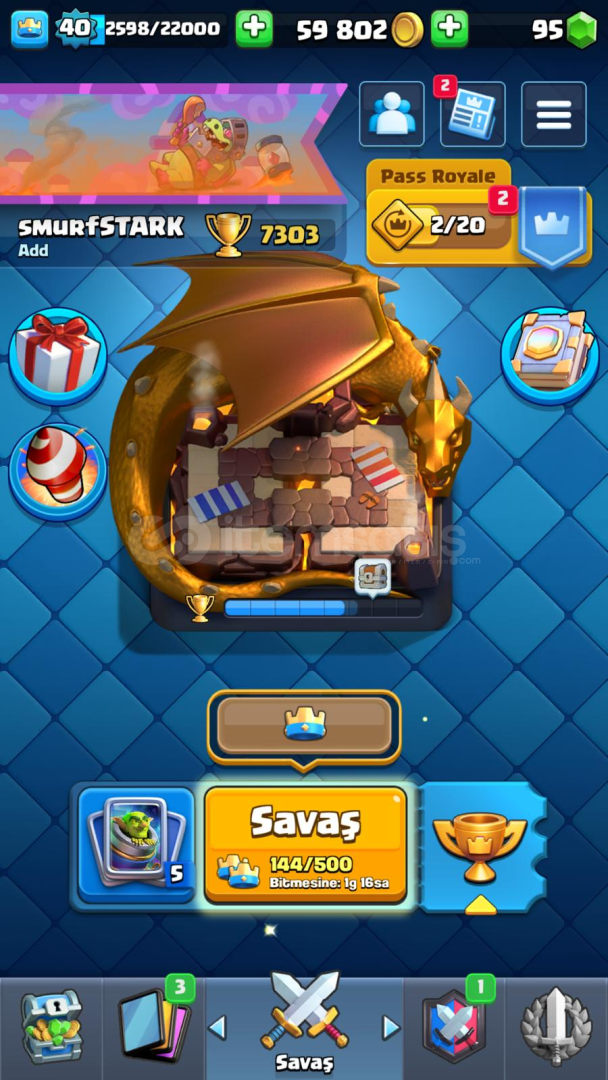Open smurfSTARK player profile
The height and width of the screenshot is (1080, 608).
coord(101,227)
